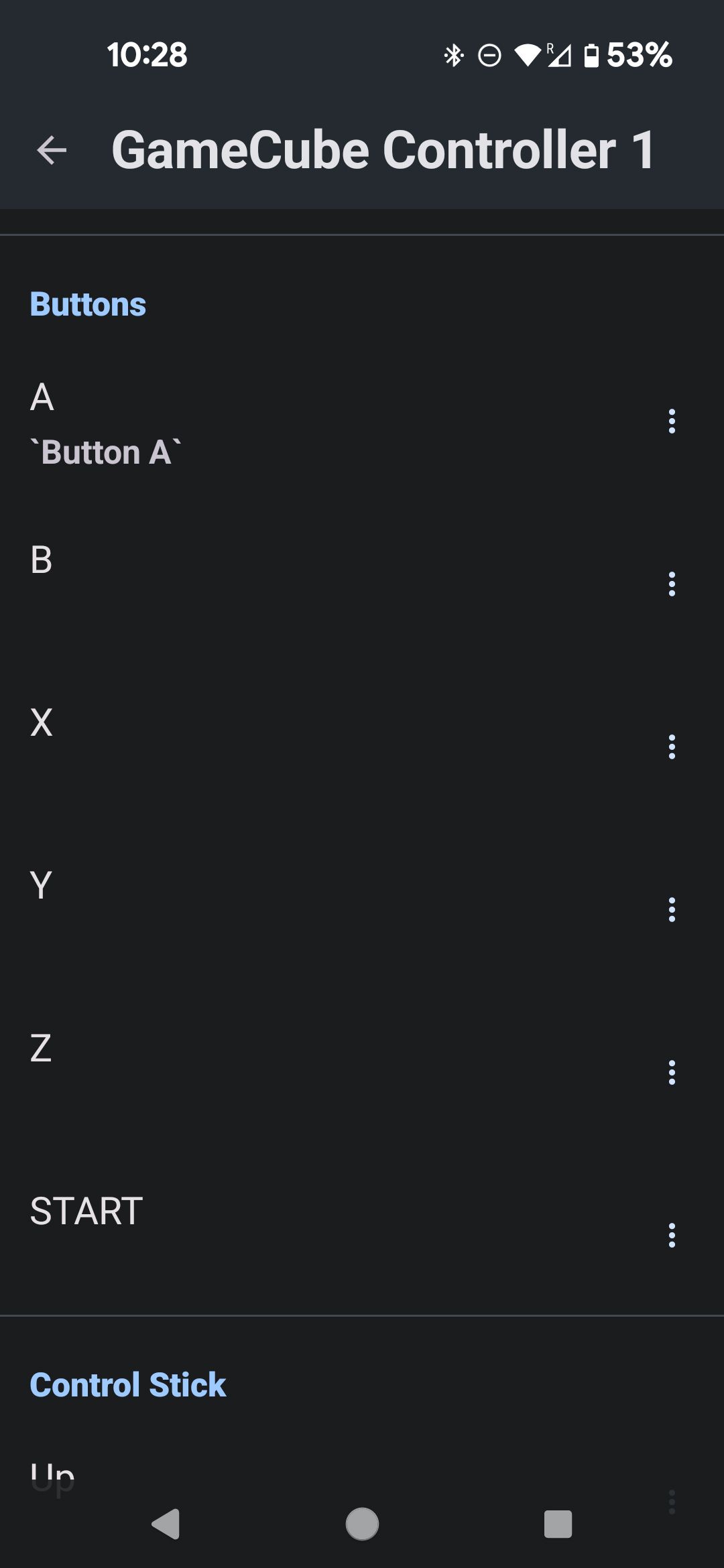
Task: Open more options for button B
Action: (x=672, y=584)
